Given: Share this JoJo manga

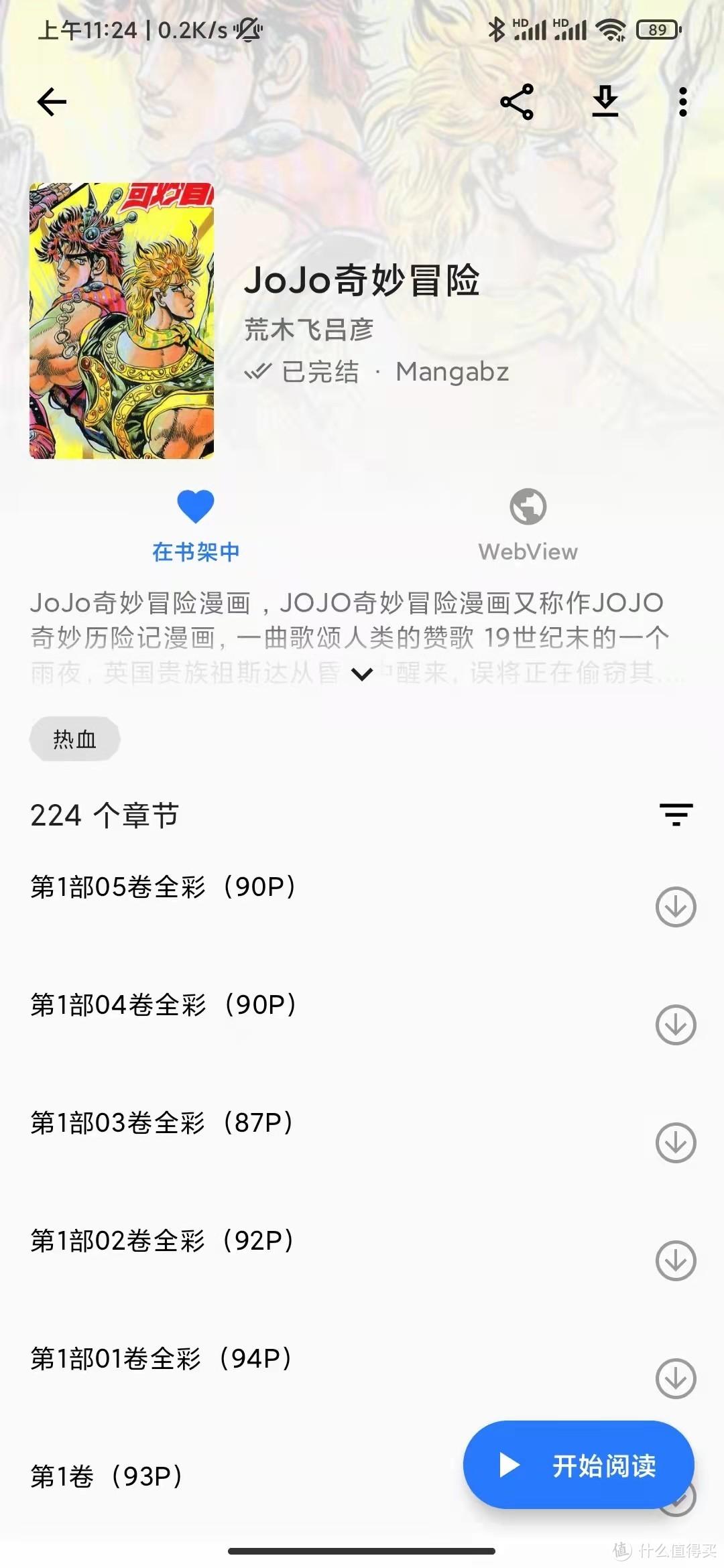Looking at the screenshot, I should click(x=517, y=102).
